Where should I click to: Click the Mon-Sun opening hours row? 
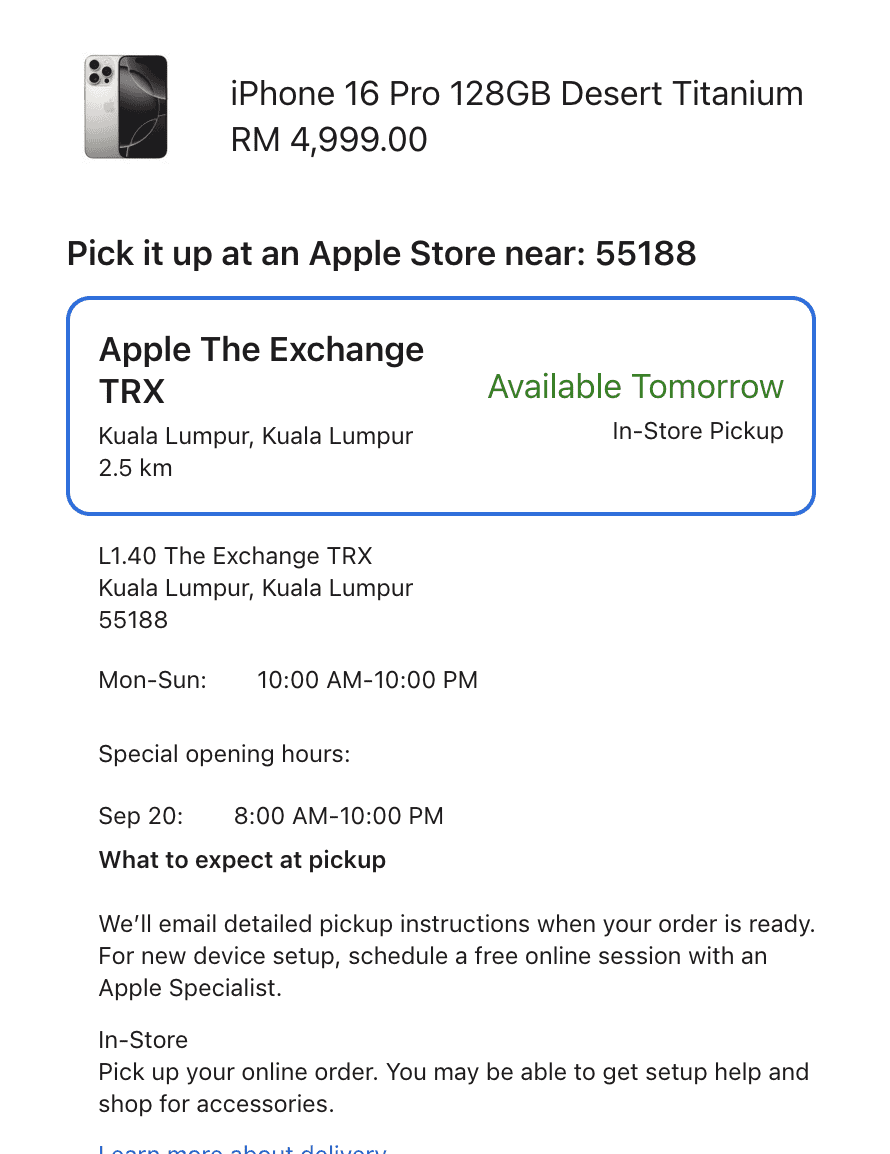[x=288, y=680]
